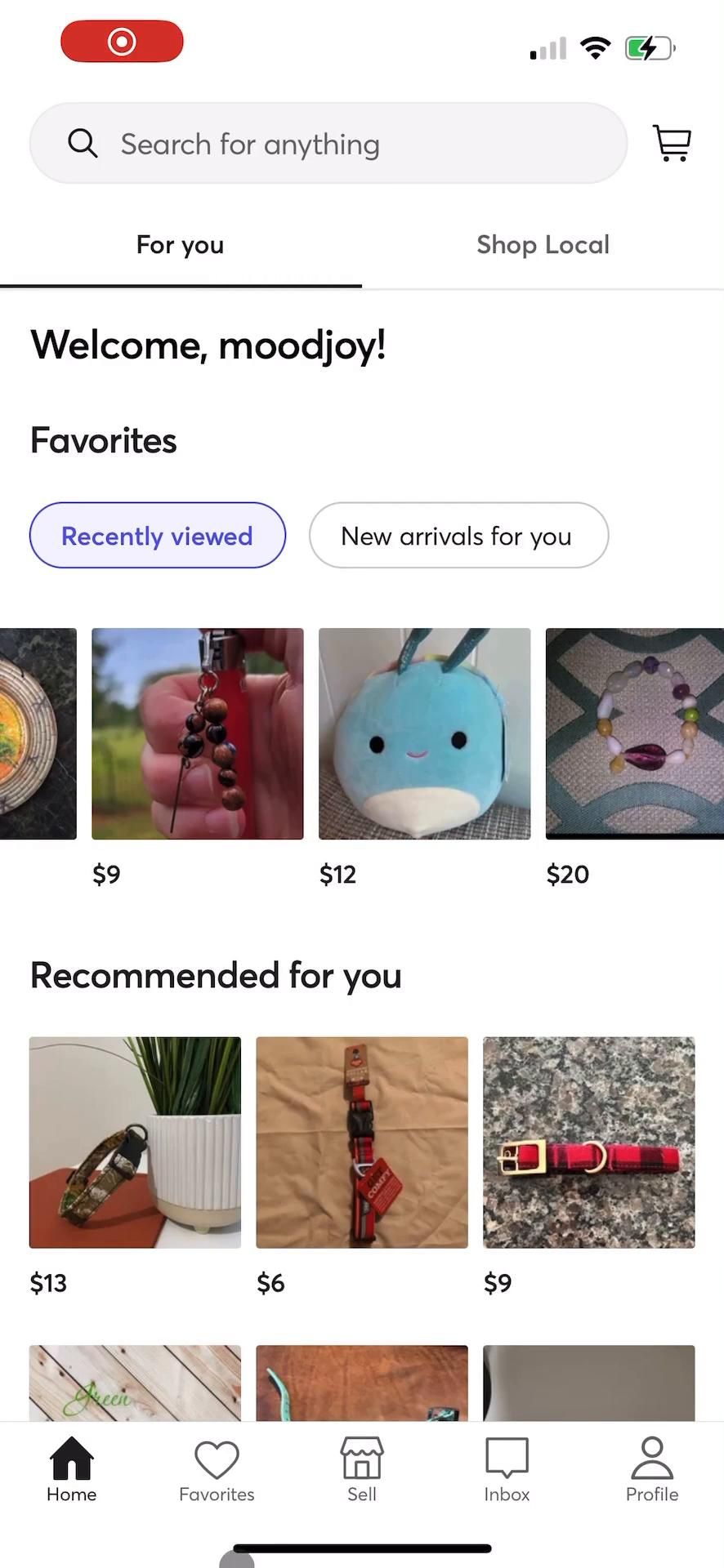Open the $13 camo collar listing
724x1568 pixels.
pos(135,1142)
